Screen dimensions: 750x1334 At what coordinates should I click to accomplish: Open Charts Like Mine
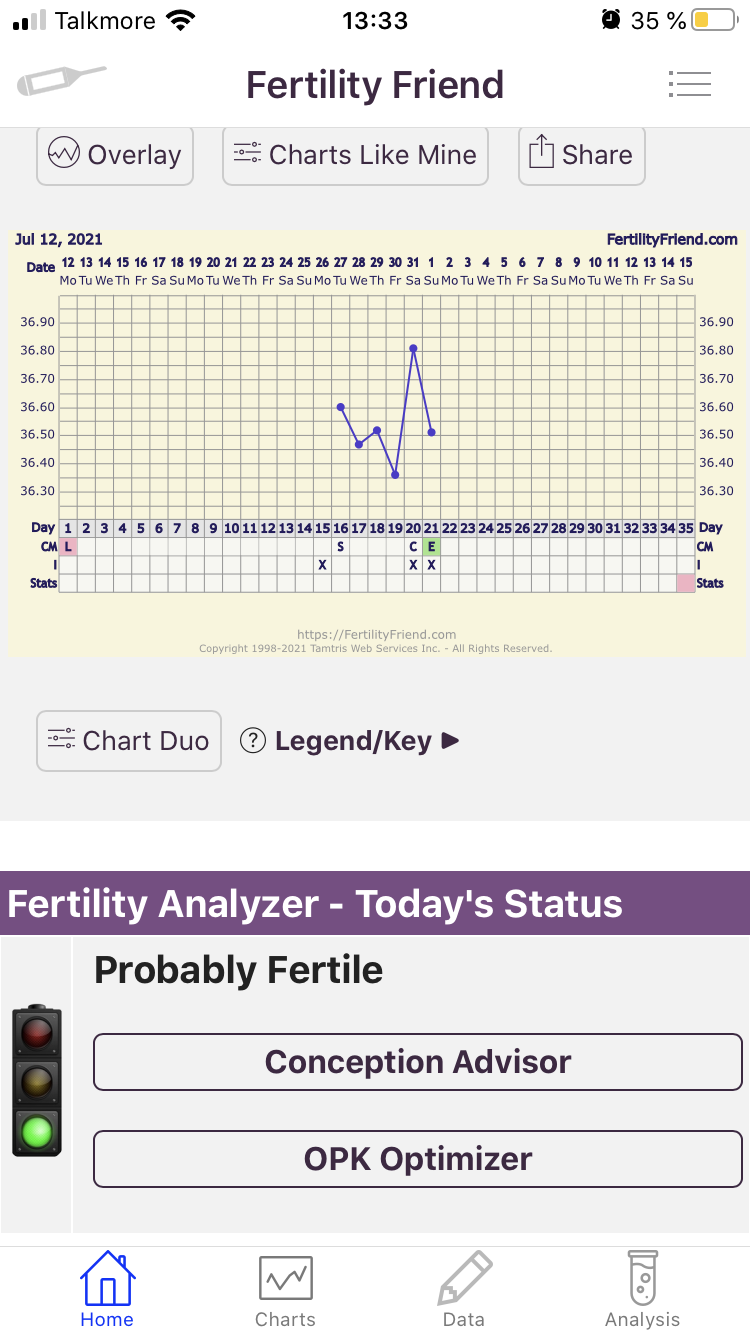click(355, 155)
